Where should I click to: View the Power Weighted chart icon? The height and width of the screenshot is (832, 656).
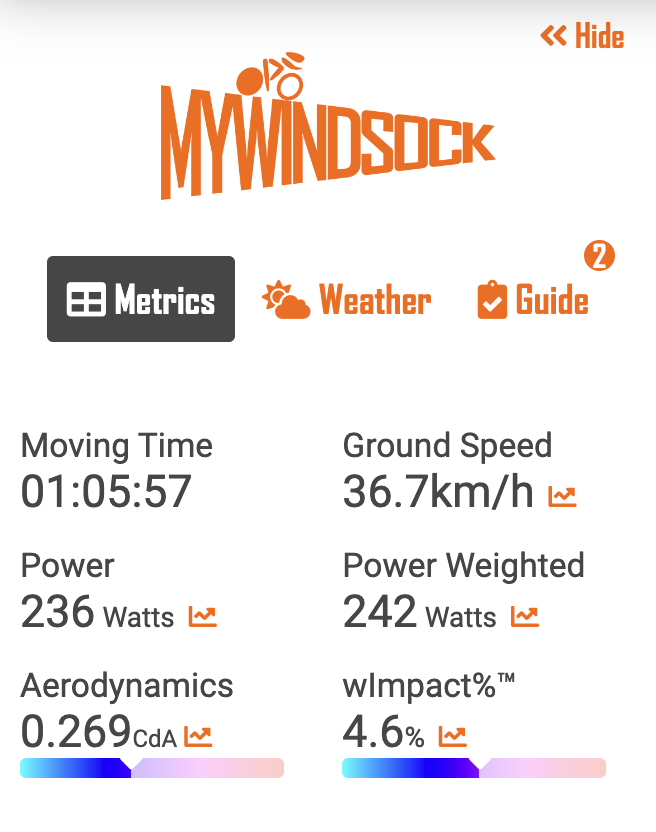coord(525,616)
